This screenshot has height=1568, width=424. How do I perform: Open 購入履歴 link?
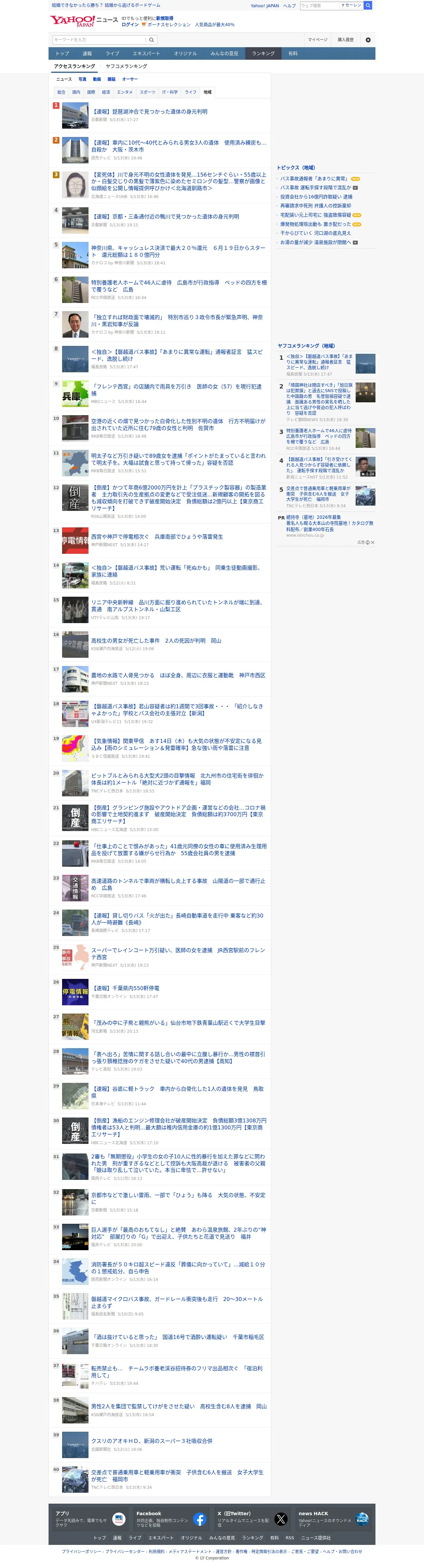[345, 40]
